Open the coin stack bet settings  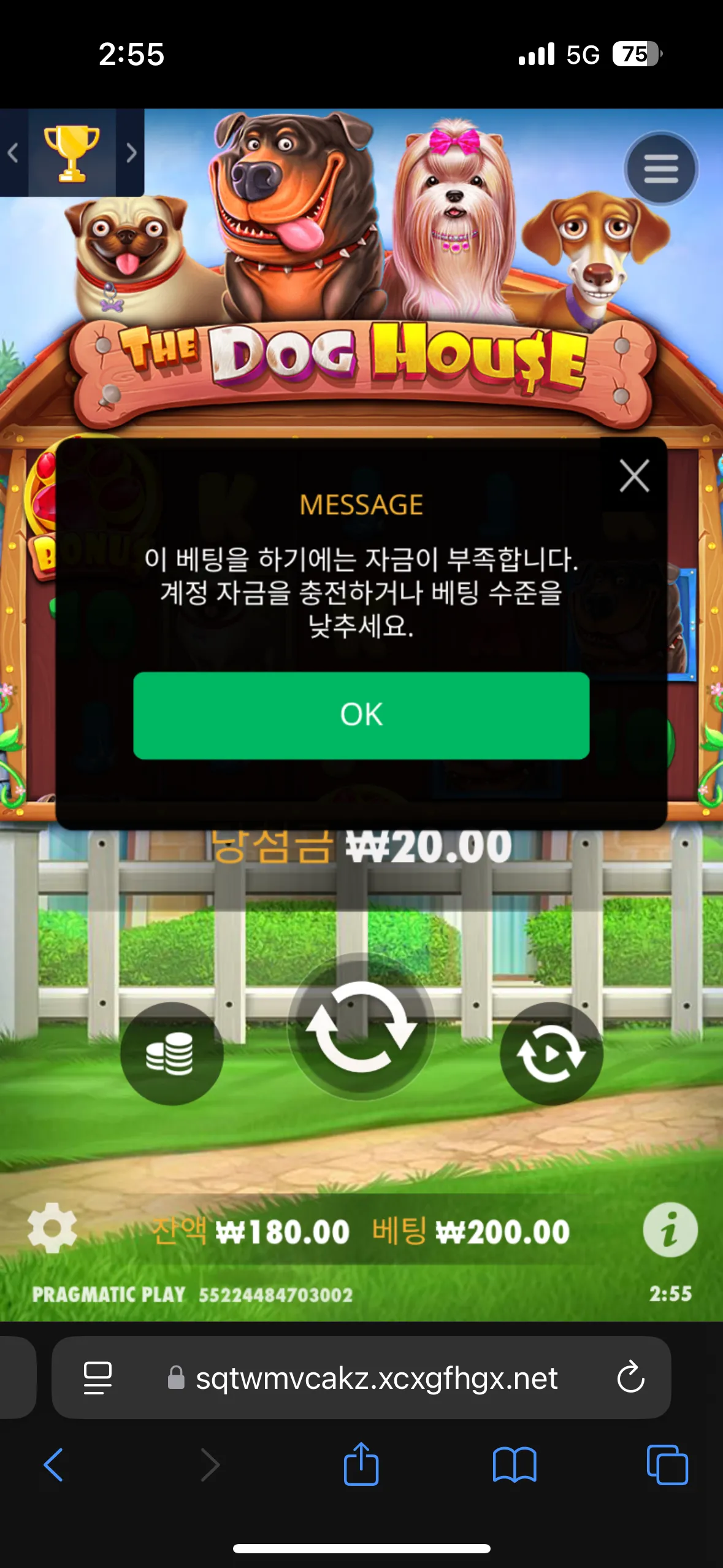[171, 1054]
